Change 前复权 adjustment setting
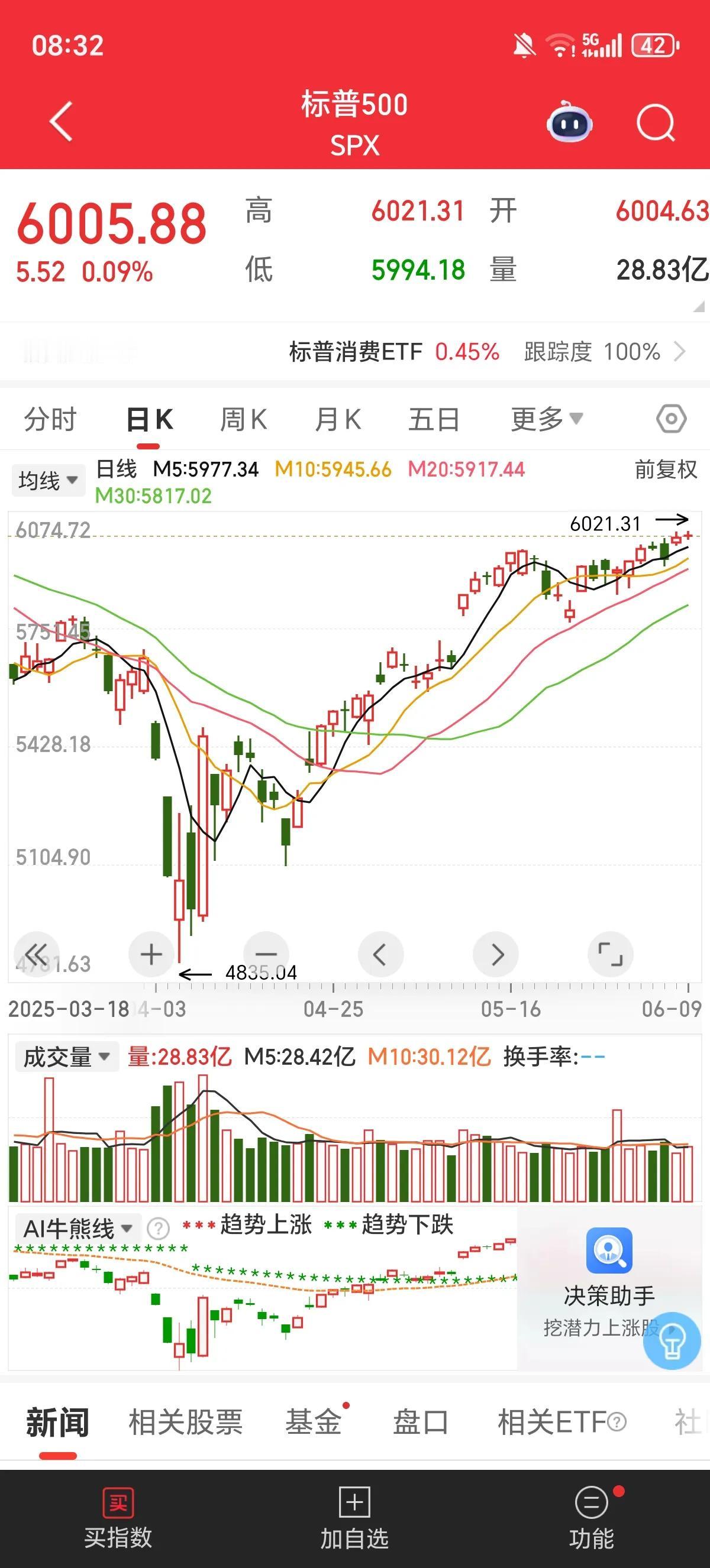Viewport: 710px width, 1568px height. coord(665,469)
